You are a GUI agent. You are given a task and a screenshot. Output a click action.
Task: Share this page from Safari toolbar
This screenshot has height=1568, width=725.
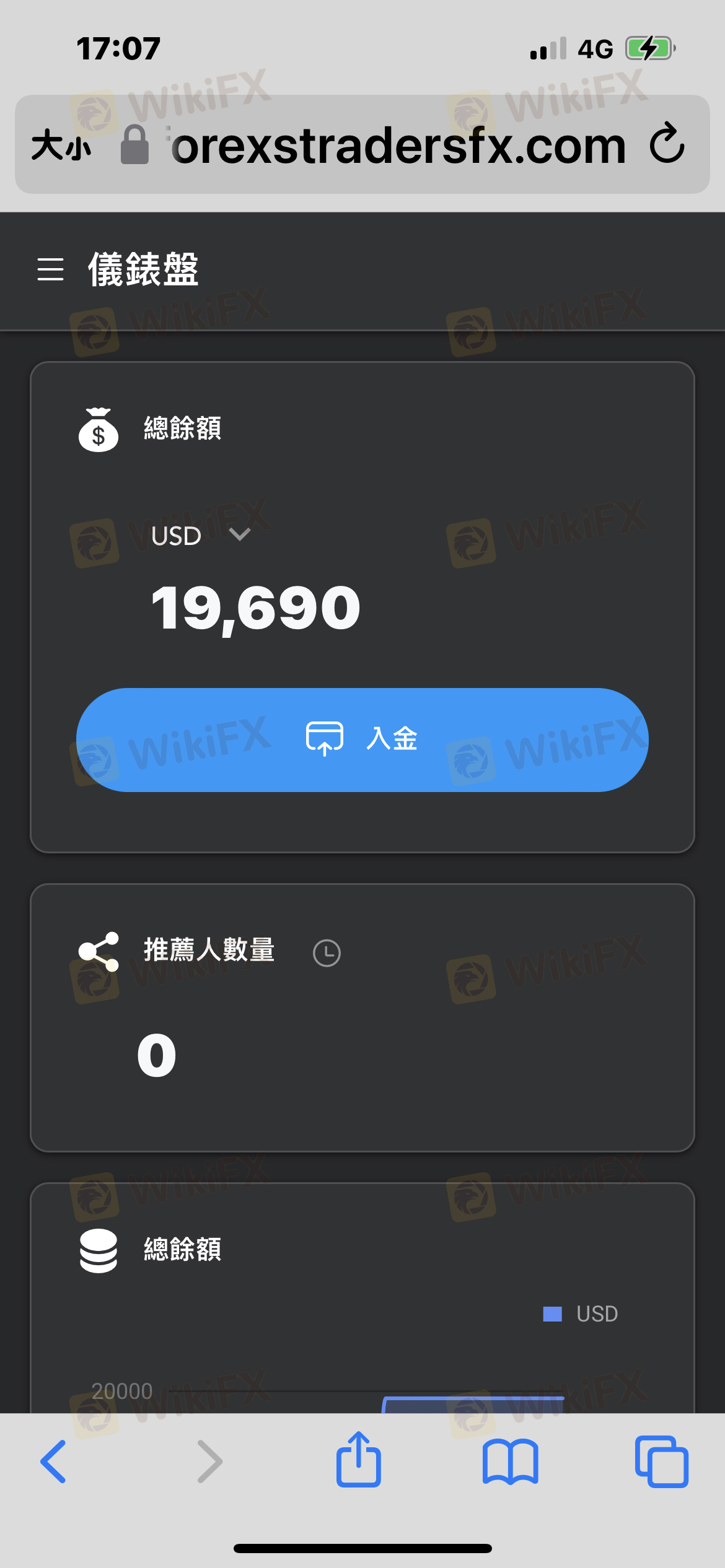click(358, 1458)
